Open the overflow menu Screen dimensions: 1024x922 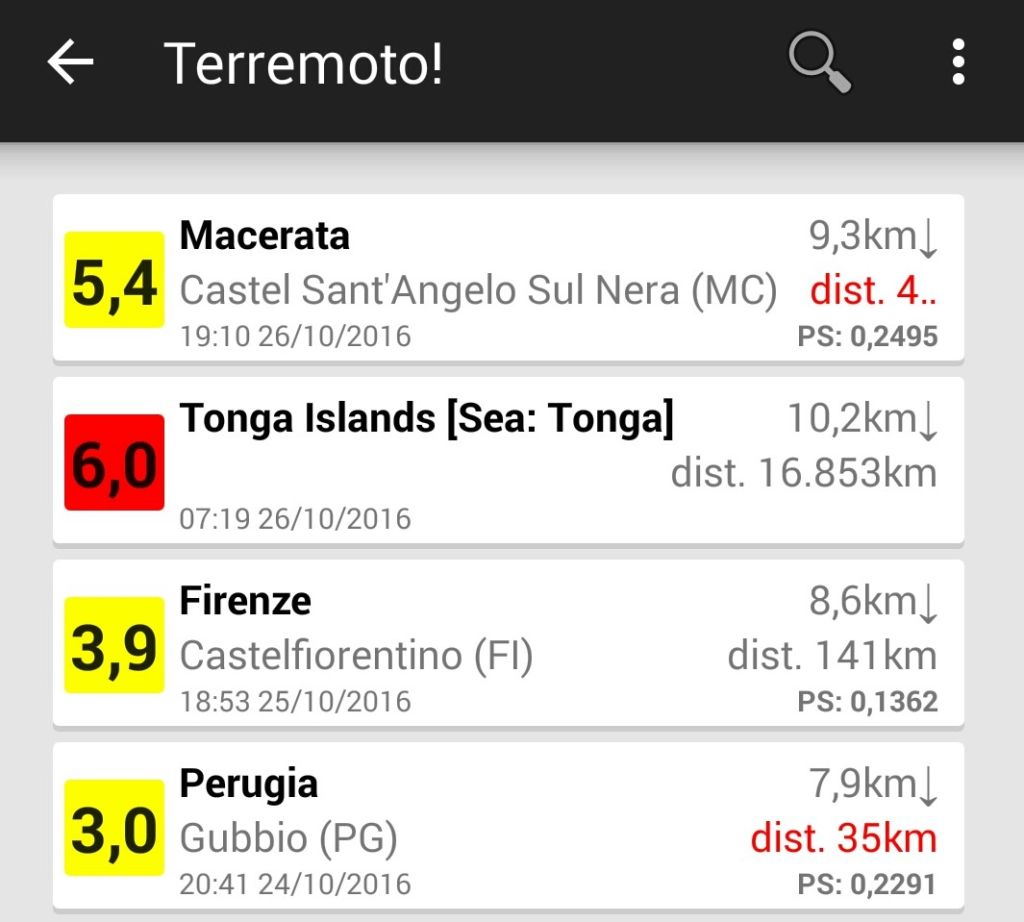pyautogui.click(x=958, y=63)
